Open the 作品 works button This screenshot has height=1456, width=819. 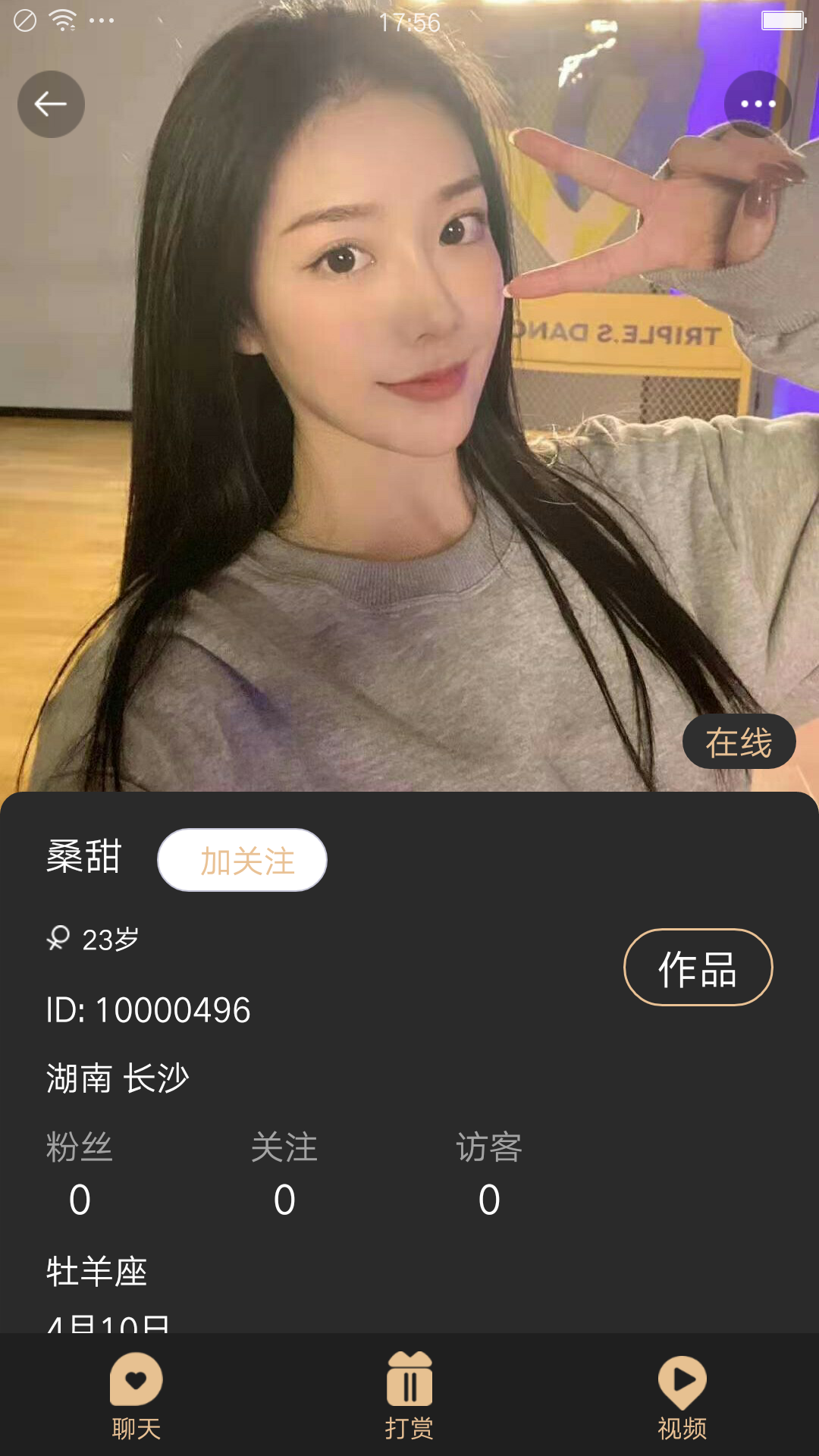(x=698, y=967)
